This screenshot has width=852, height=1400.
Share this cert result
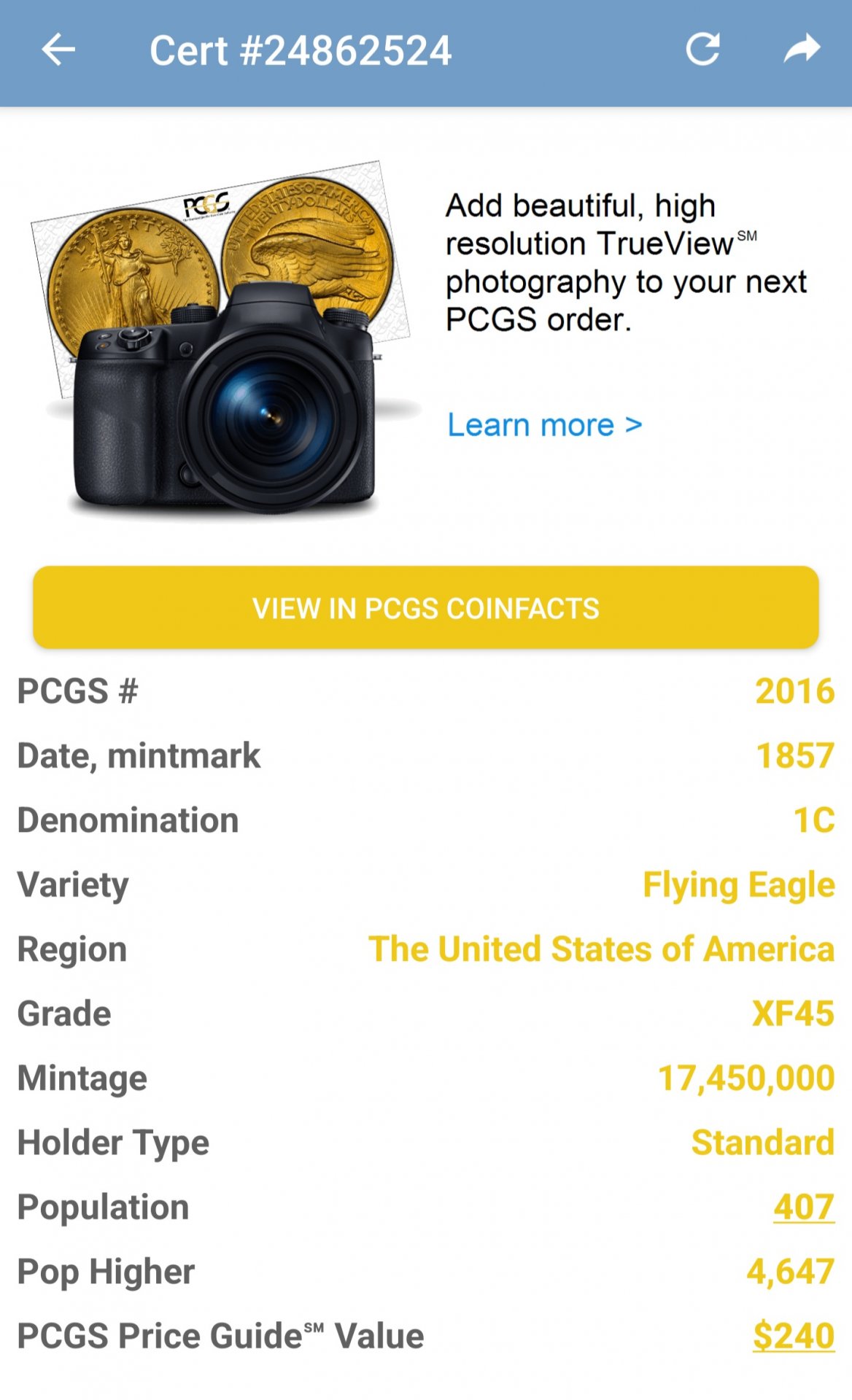pyautogui.click(x=801, y=50)
